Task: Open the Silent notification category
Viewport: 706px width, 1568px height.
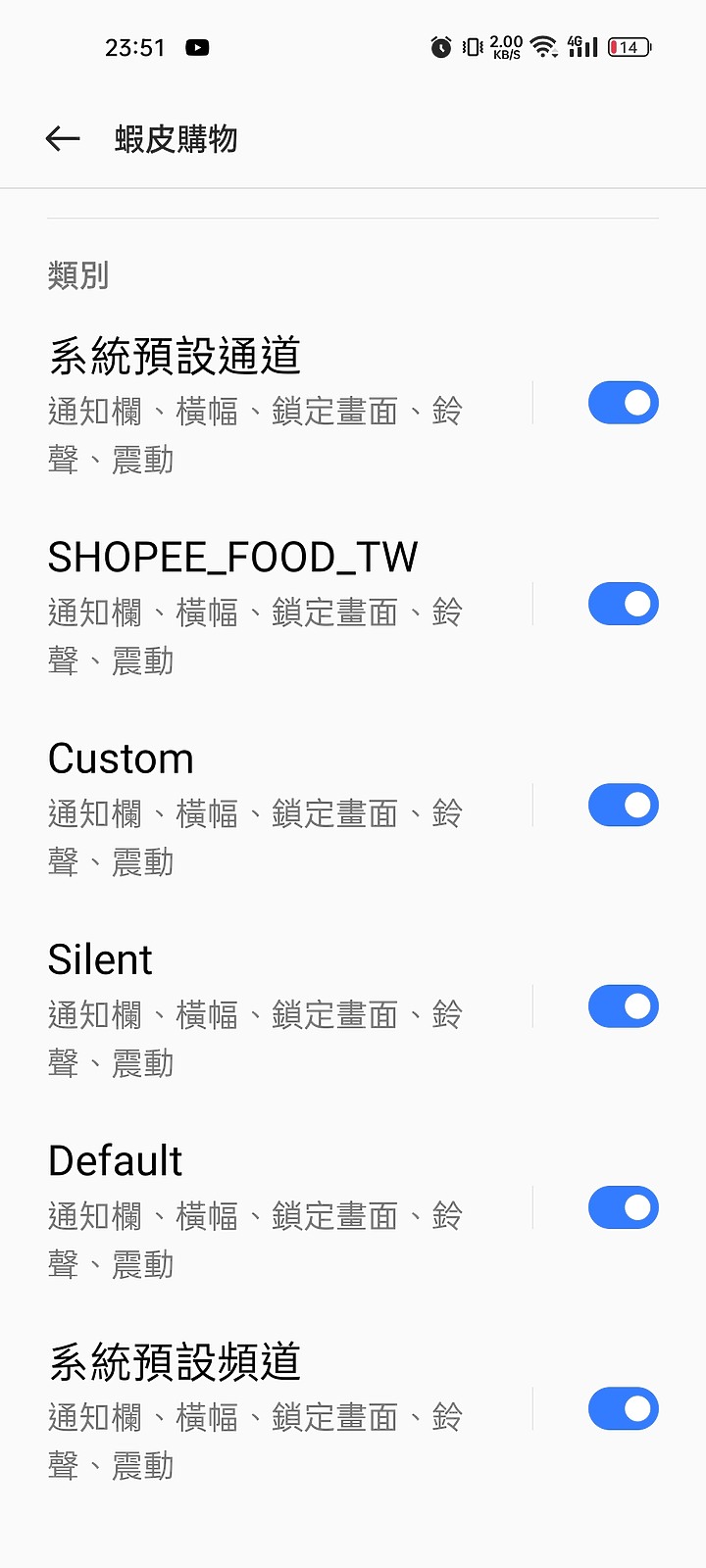Action: click(255, 1006)
